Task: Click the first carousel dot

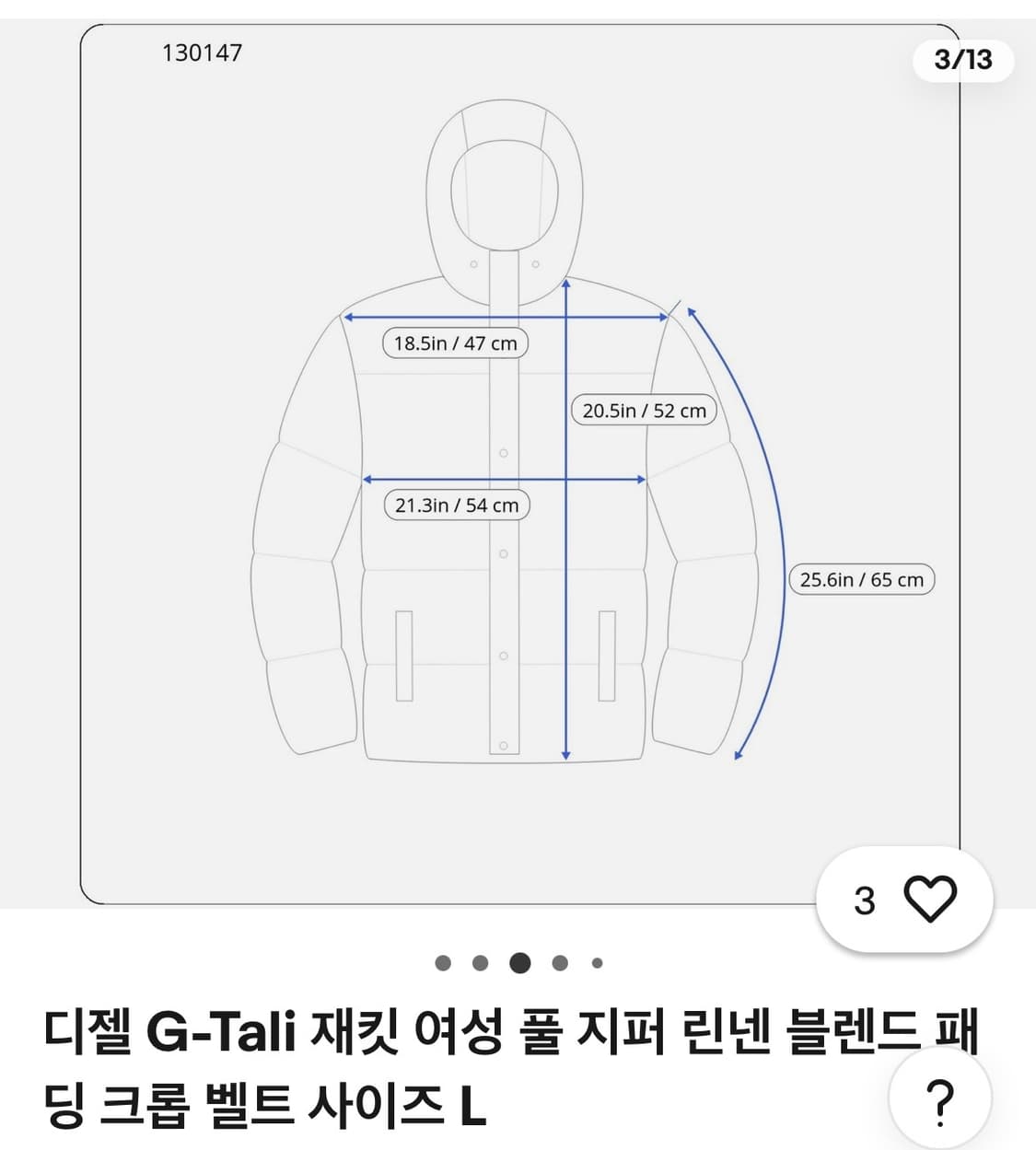Action: pos(444,964)
